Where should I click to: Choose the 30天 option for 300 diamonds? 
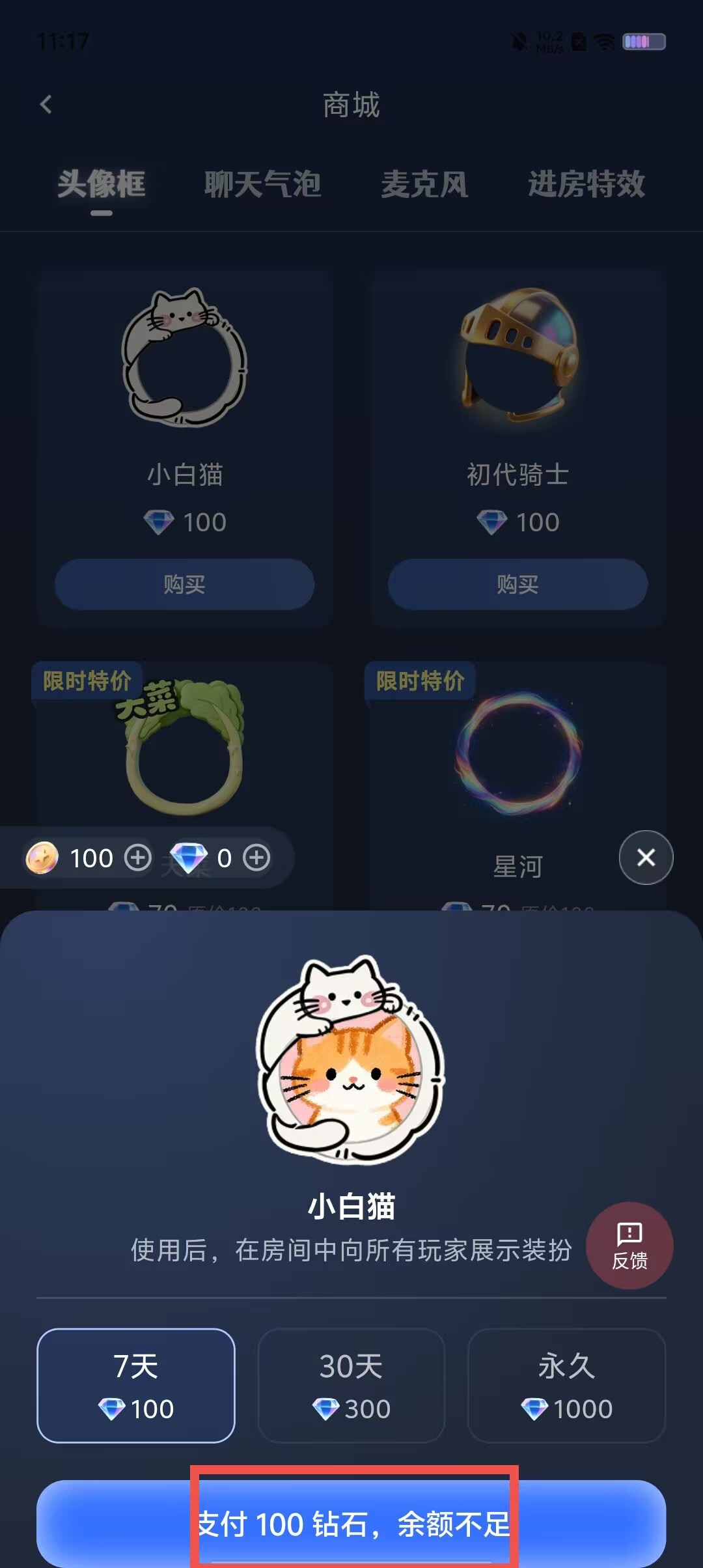click(x=351, y=1385)
